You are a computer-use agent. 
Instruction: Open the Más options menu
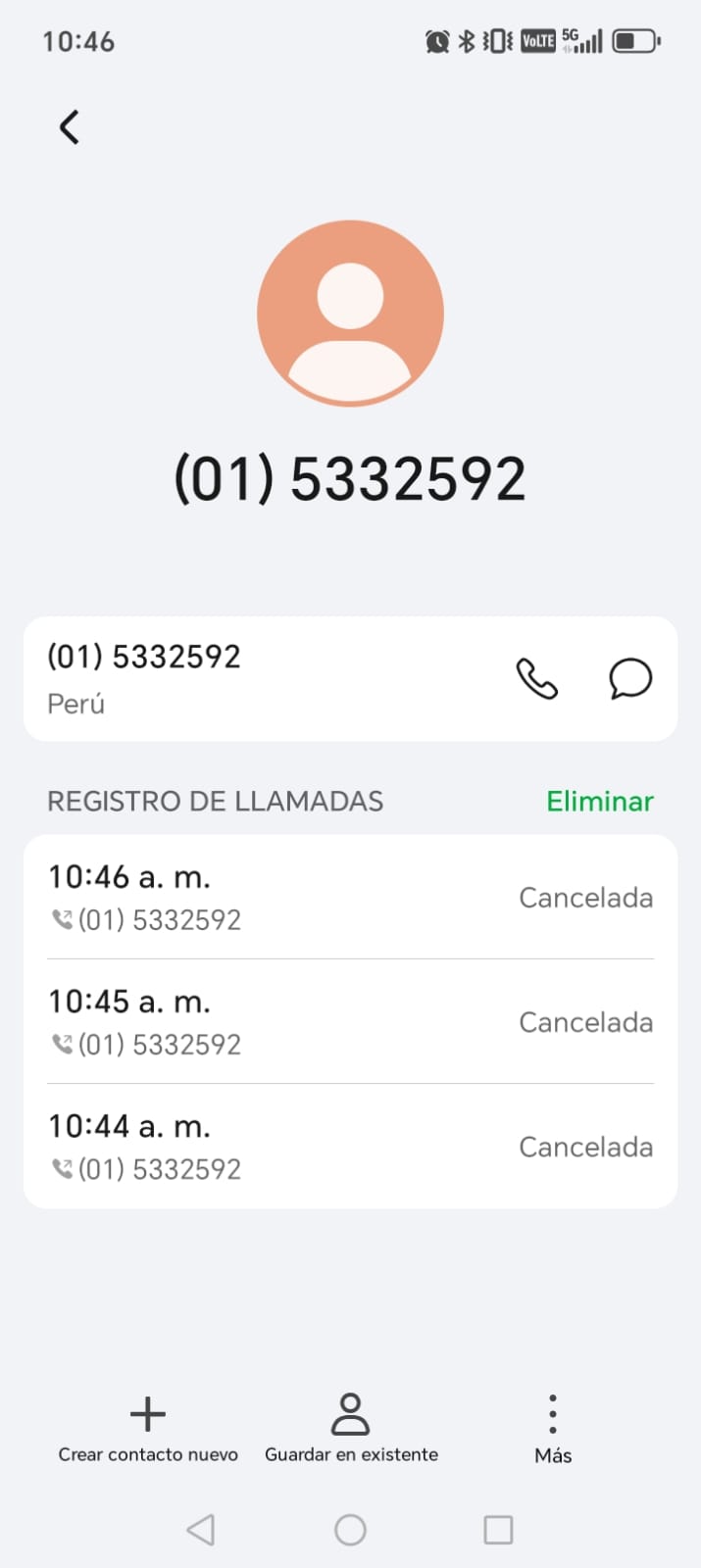pyautogui.click(x=553, y=1428)
